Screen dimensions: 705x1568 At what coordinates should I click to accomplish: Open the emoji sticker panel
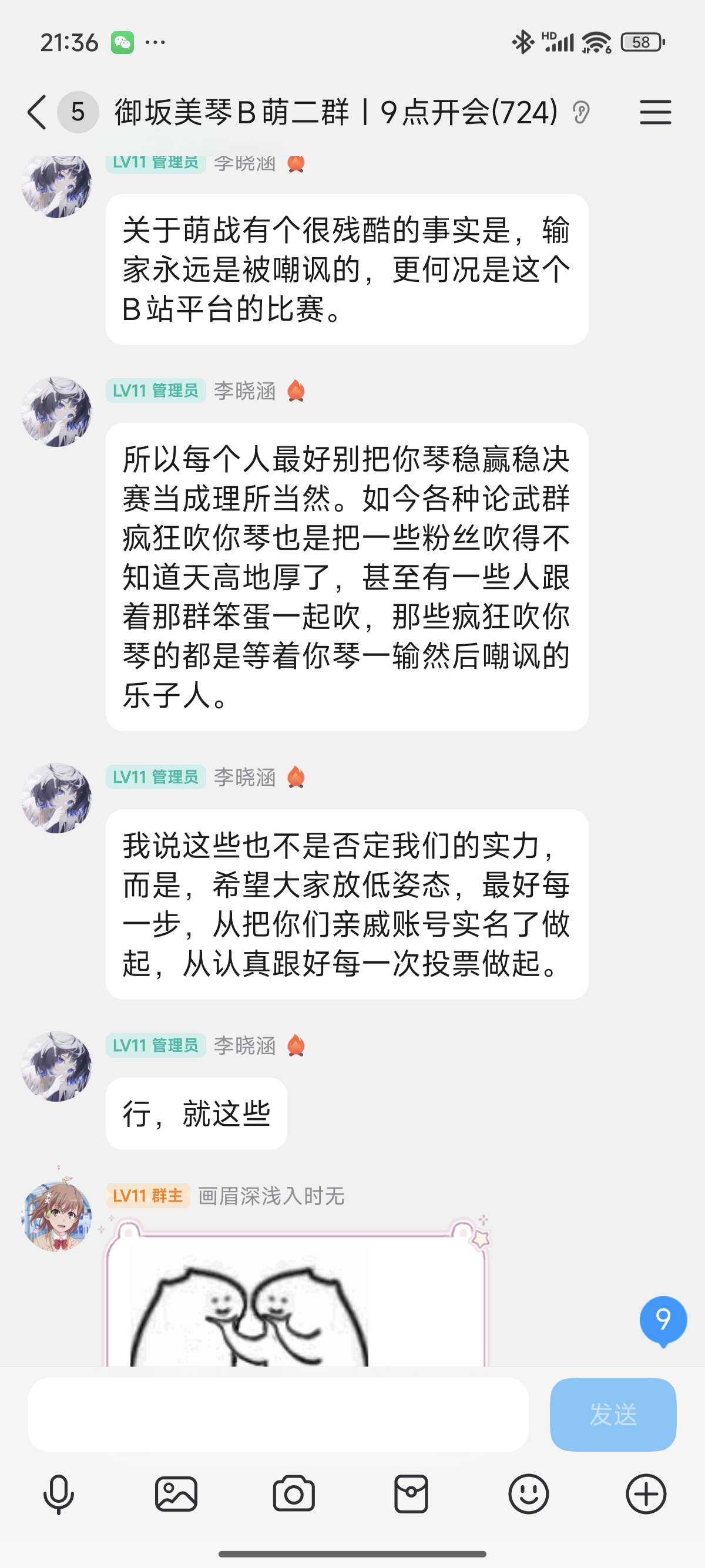point(528,1494)
